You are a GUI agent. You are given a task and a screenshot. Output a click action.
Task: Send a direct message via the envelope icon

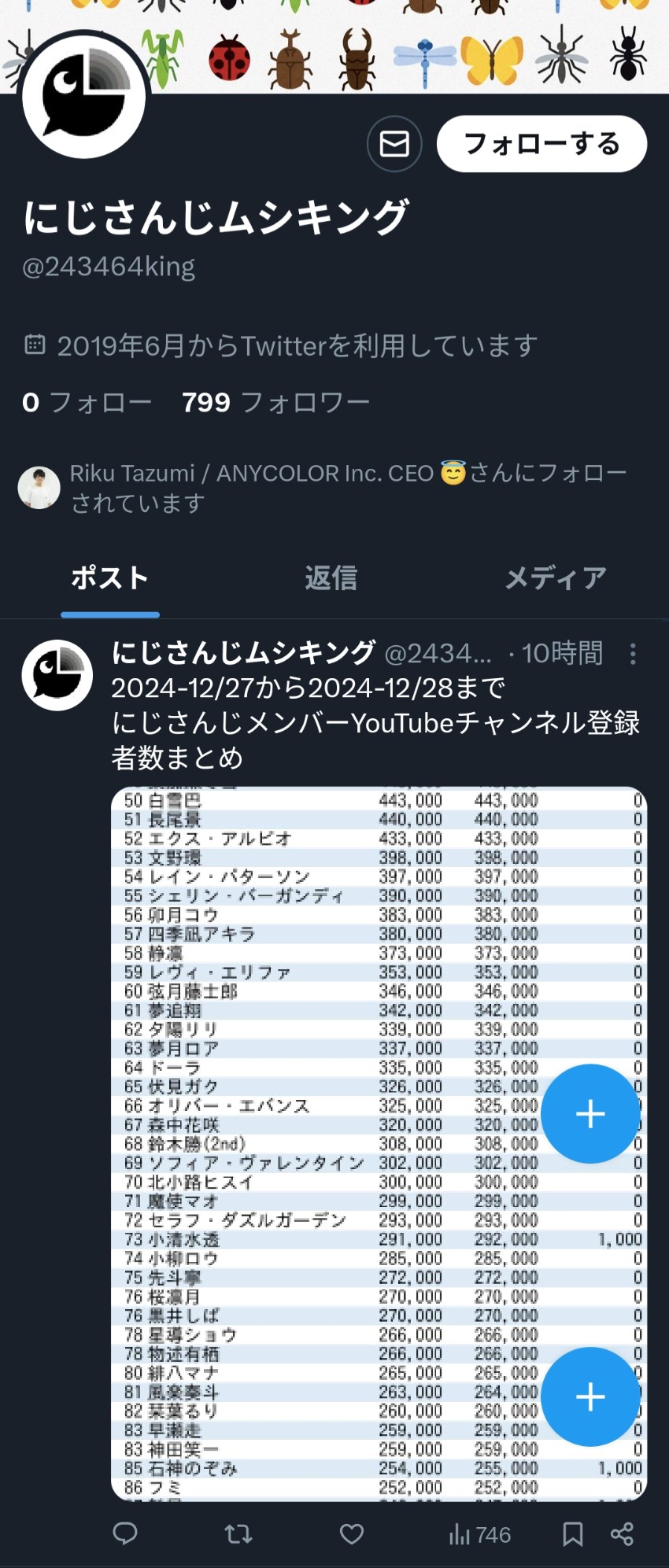(x=394, y=144)
